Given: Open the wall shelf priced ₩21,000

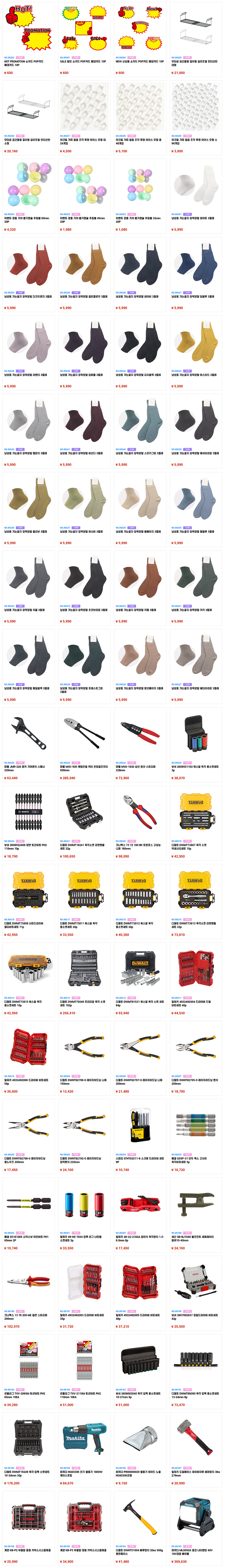Looking at the screenshot, I should tap(196, 28).
